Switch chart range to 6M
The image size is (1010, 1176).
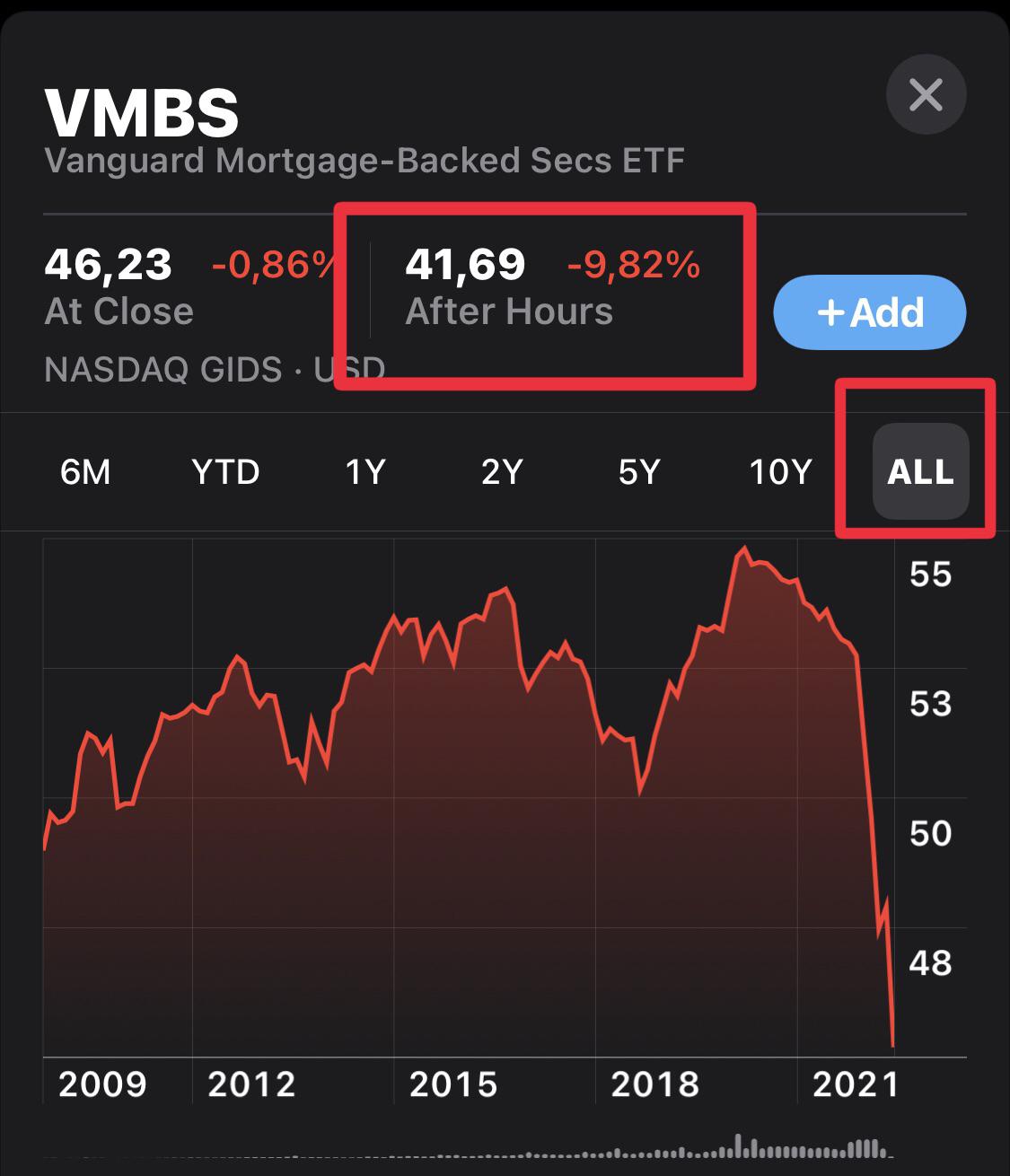85,471
